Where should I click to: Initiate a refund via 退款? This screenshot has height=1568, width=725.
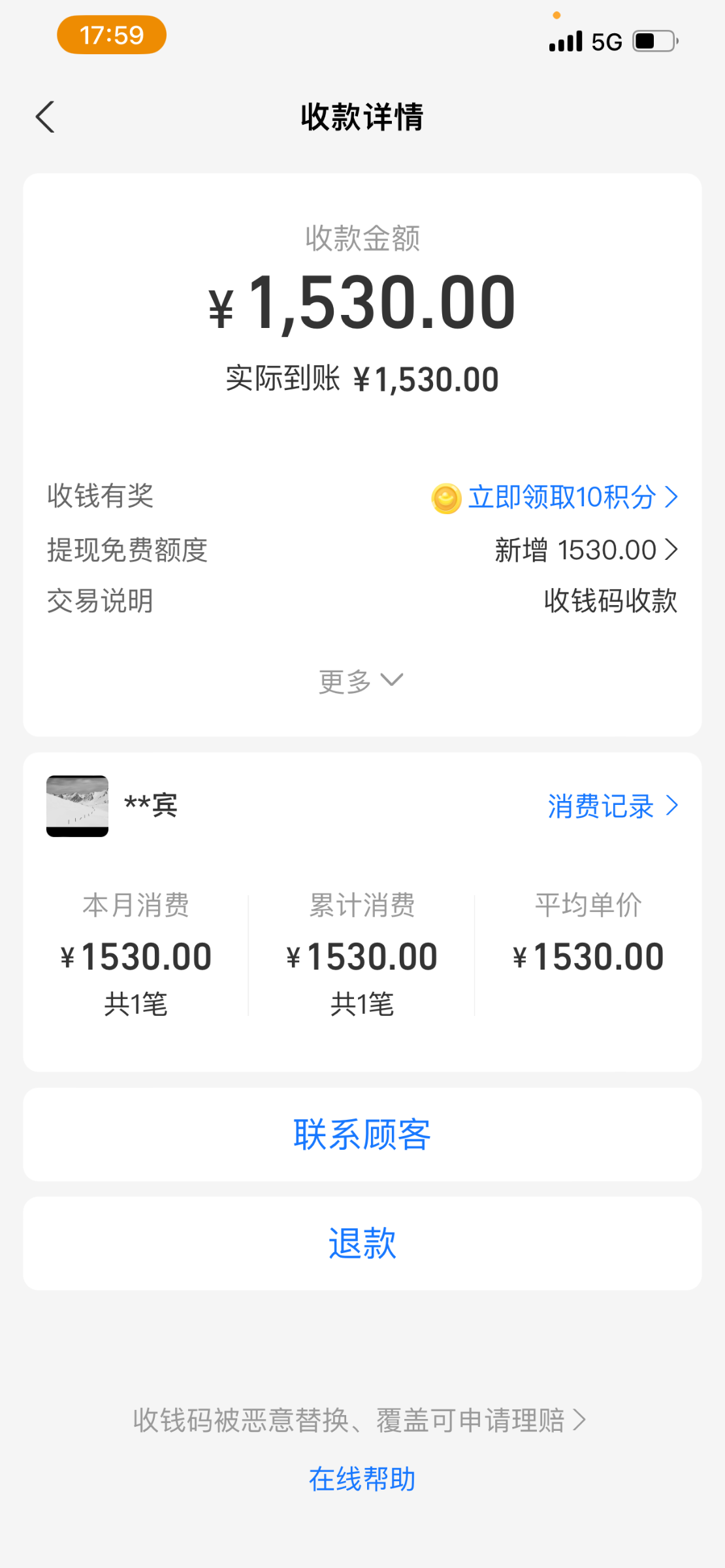point(362,1244)
